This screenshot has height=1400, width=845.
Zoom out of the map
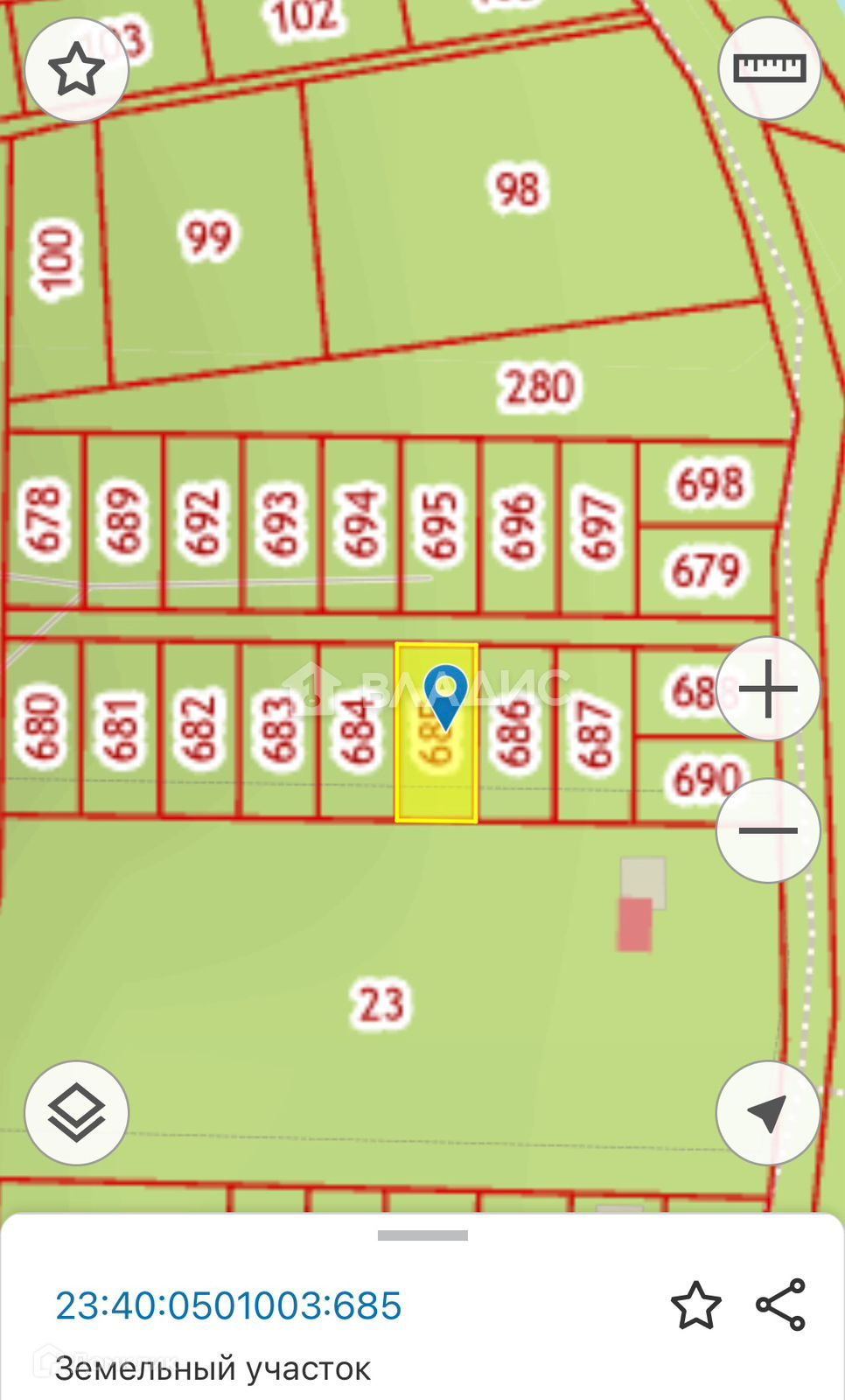point(768,830)
